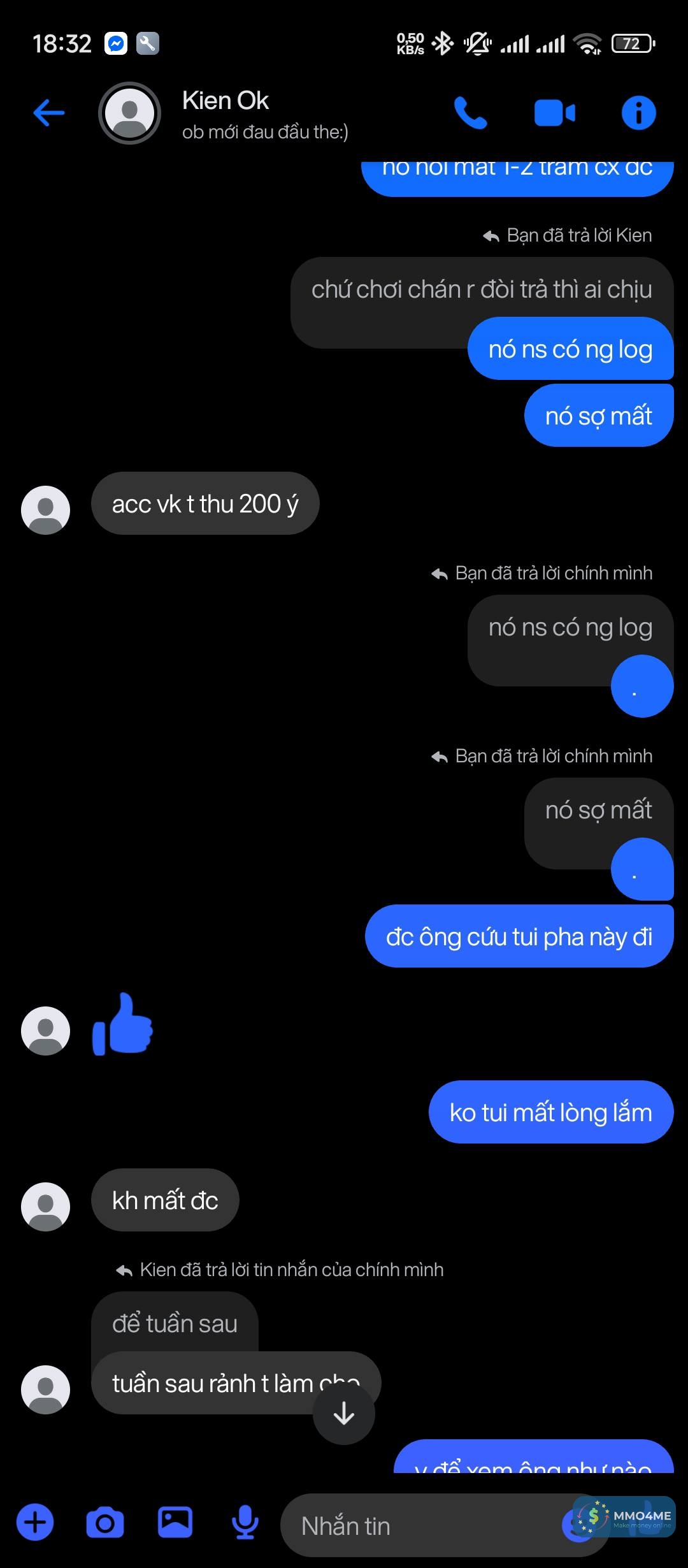Viewport: 688px width, 1568px height.
Task: Go back to the chat list
Action: tap(49, 113)
